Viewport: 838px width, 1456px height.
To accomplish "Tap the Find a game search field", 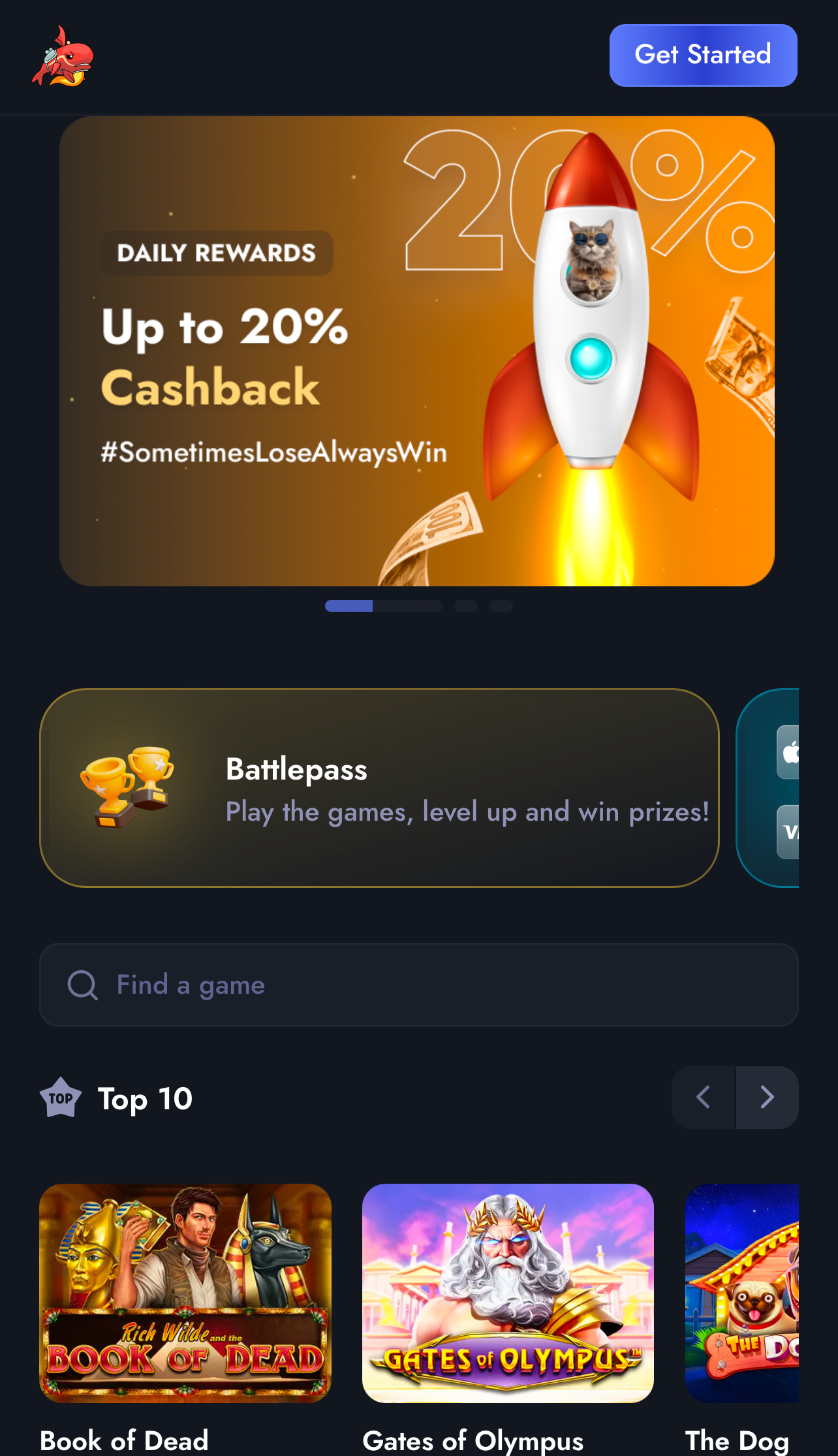I will coord(418,985).
